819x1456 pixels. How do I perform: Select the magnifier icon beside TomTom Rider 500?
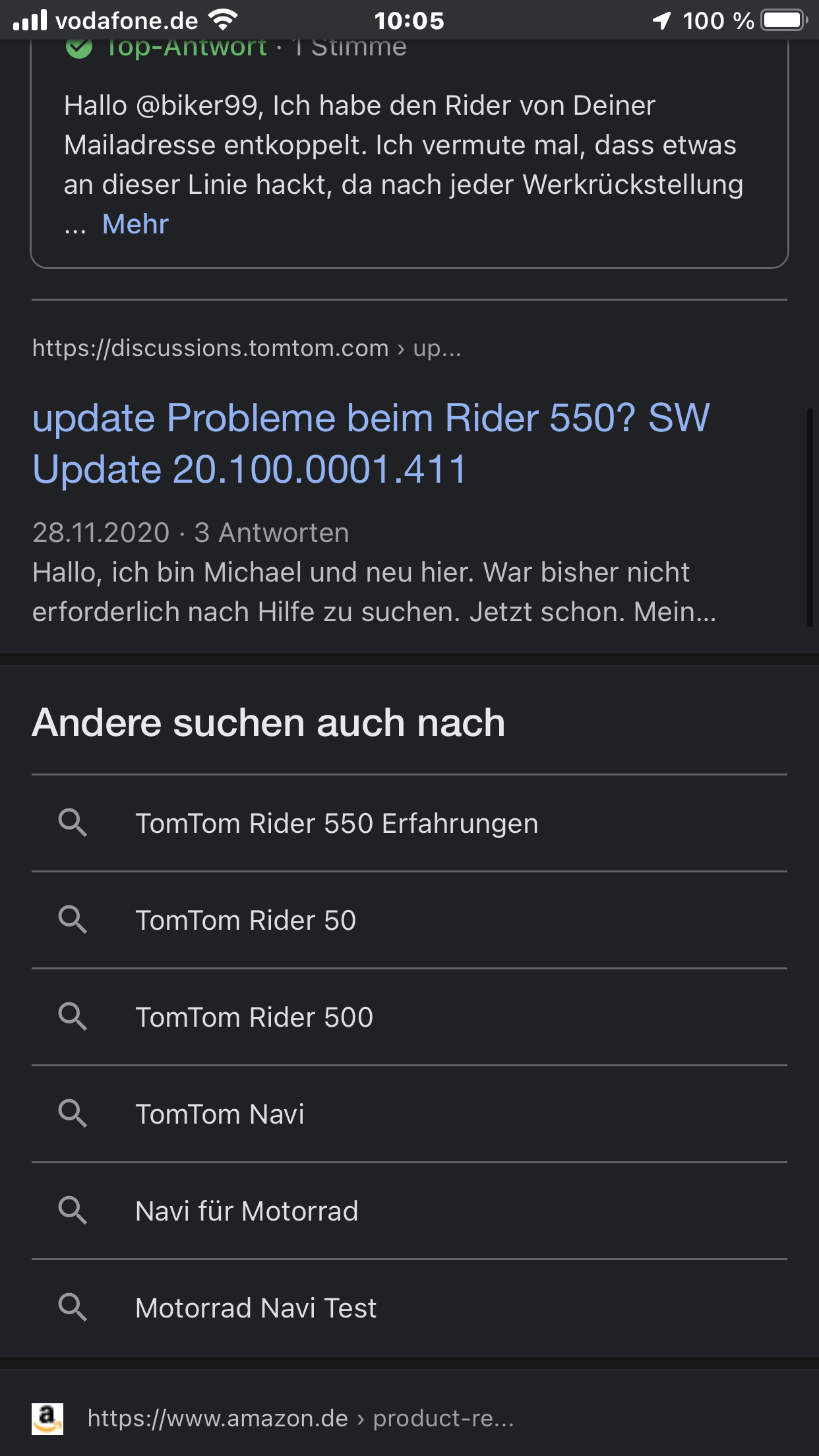coord(74,1016)
